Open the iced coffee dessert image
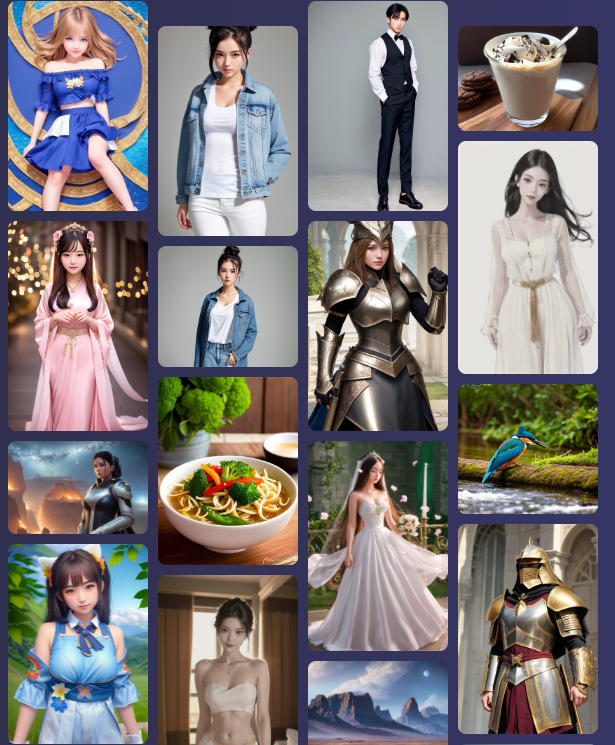The image size is (615, 745). pyautogui.click(x=528, y=79)
